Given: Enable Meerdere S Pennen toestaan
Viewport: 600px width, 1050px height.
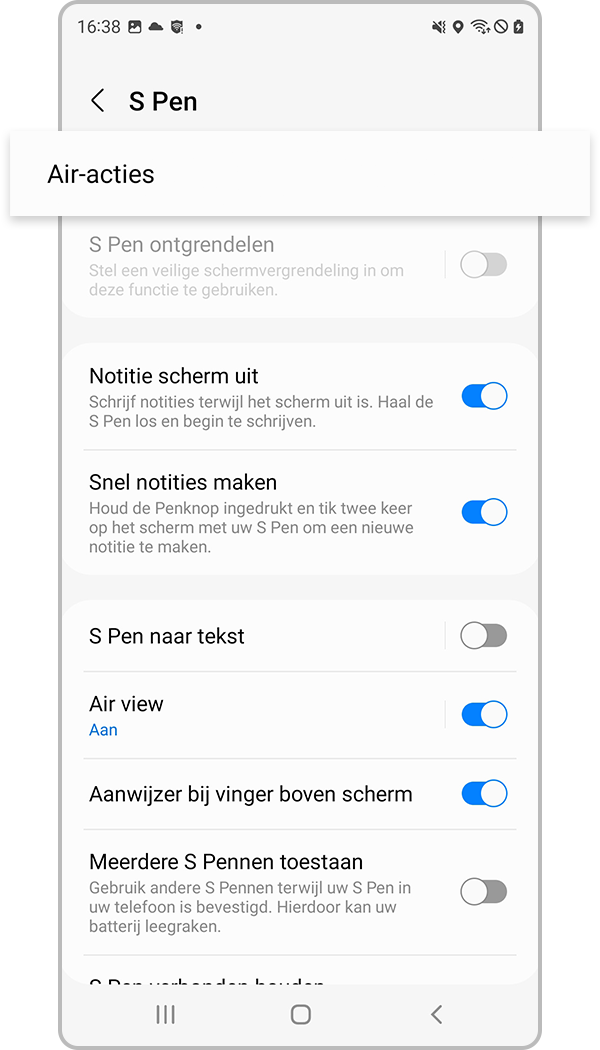Looking at the screenshot, I should coord(484,892).
